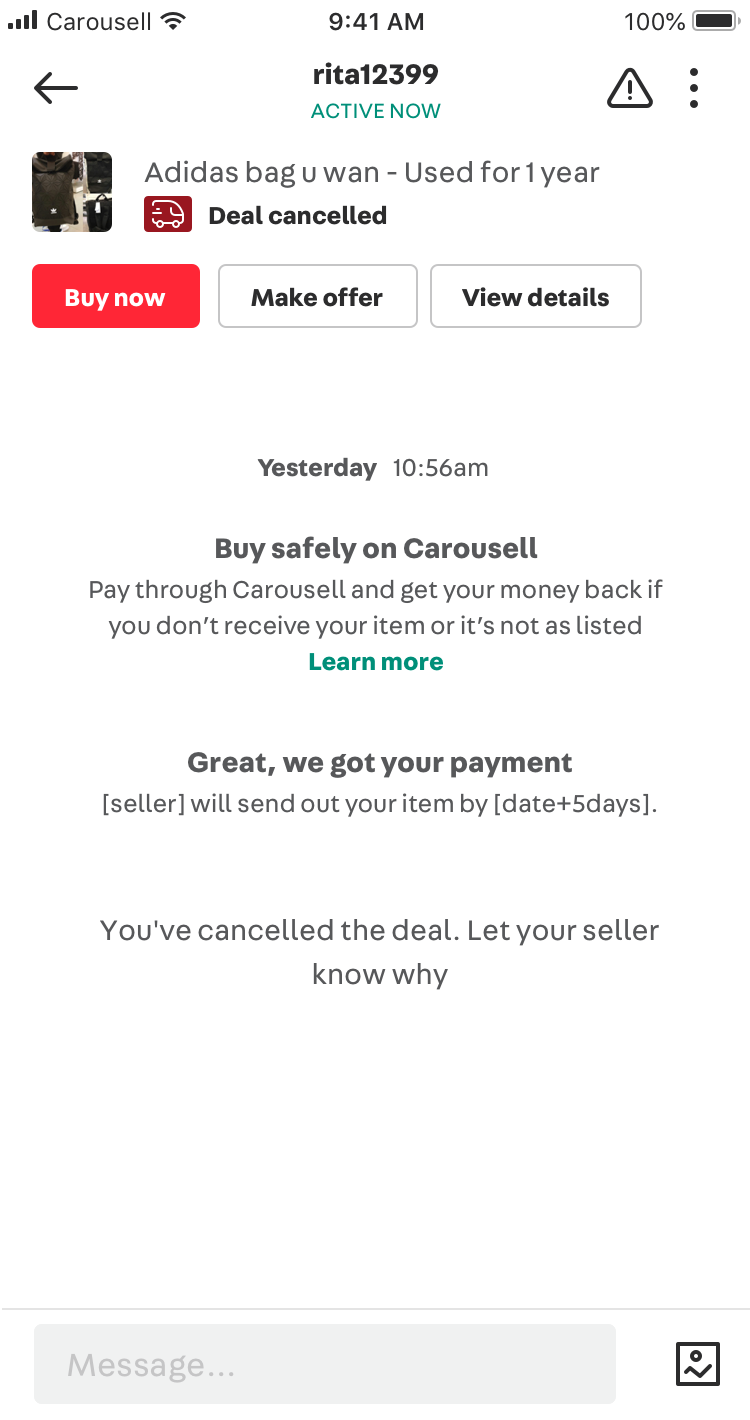750x1420 pixels.
Task: Go back using the arrow
Action: (56, 89)
